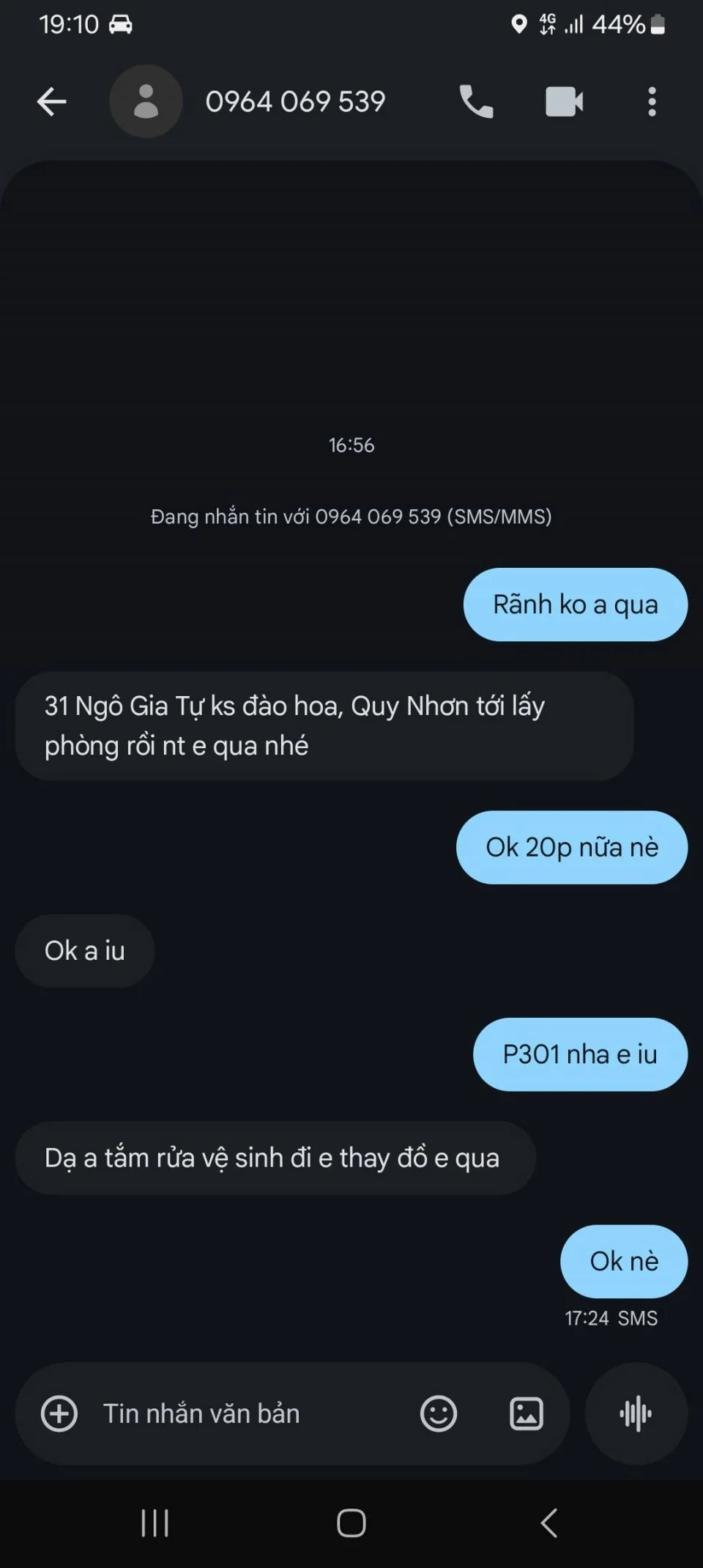Viewport: 703px width, 1568px height.
Task: Open the three-dot overflow menu
Action: pos(652,102)
